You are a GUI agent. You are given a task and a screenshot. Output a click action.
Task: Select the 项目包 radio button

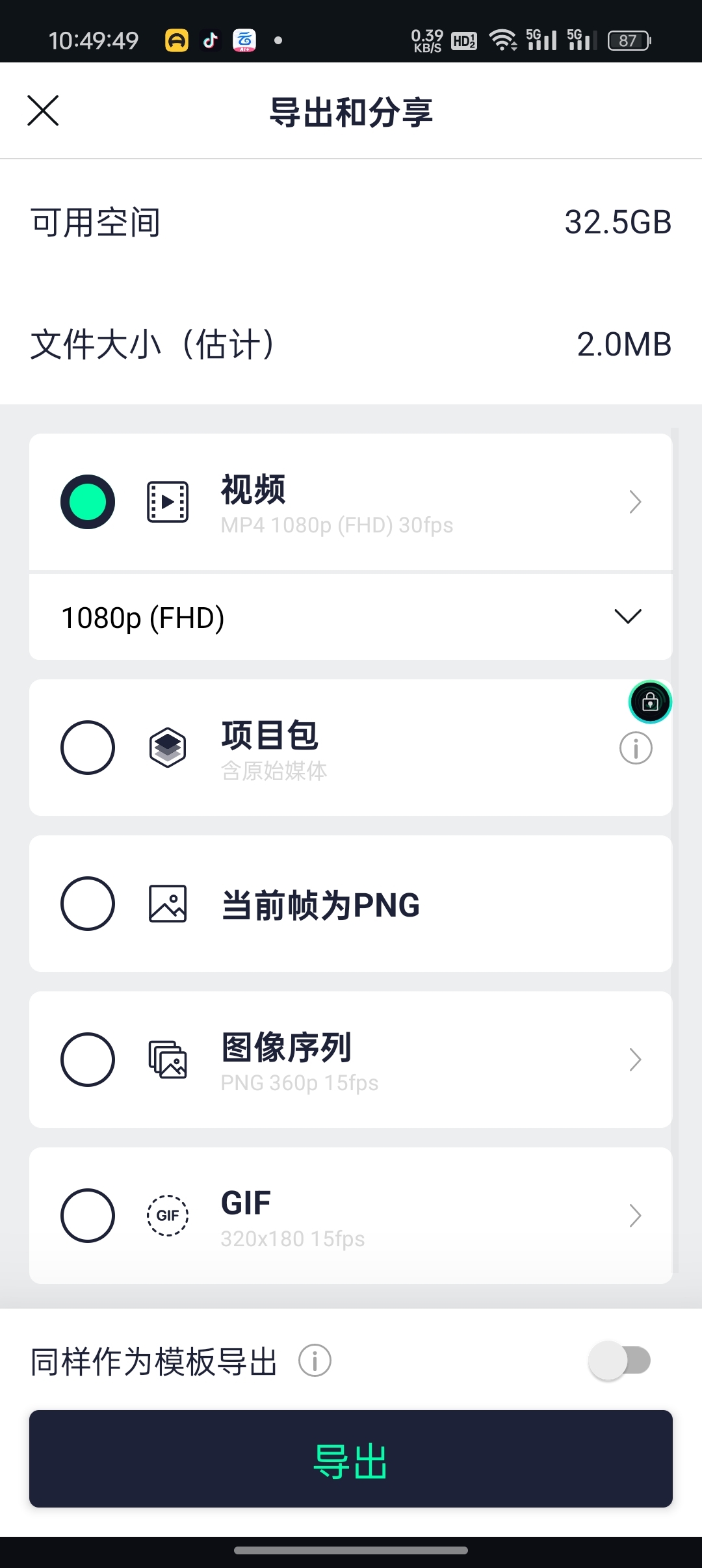(88, 748)
